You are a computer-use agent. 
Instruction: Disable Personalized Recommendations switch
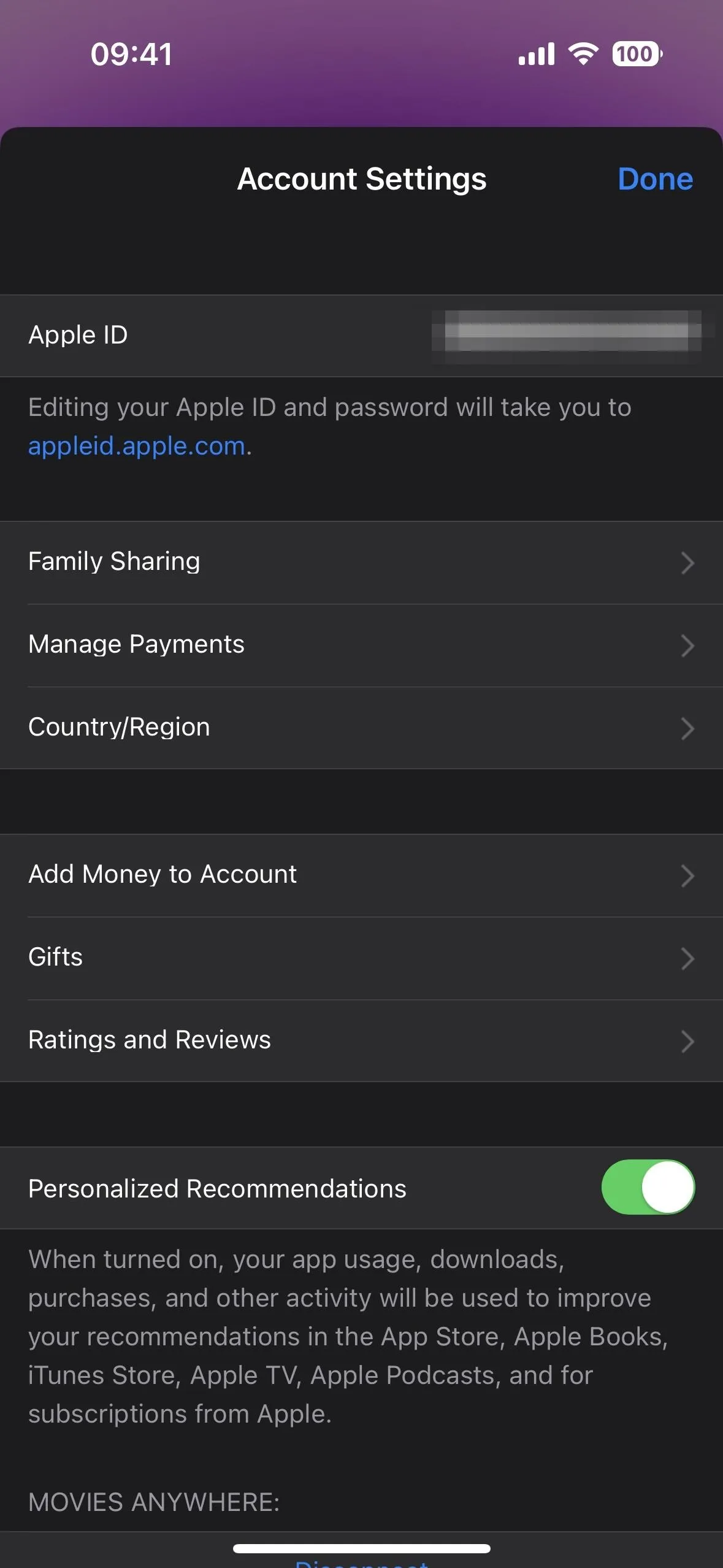pos(648,1187)
